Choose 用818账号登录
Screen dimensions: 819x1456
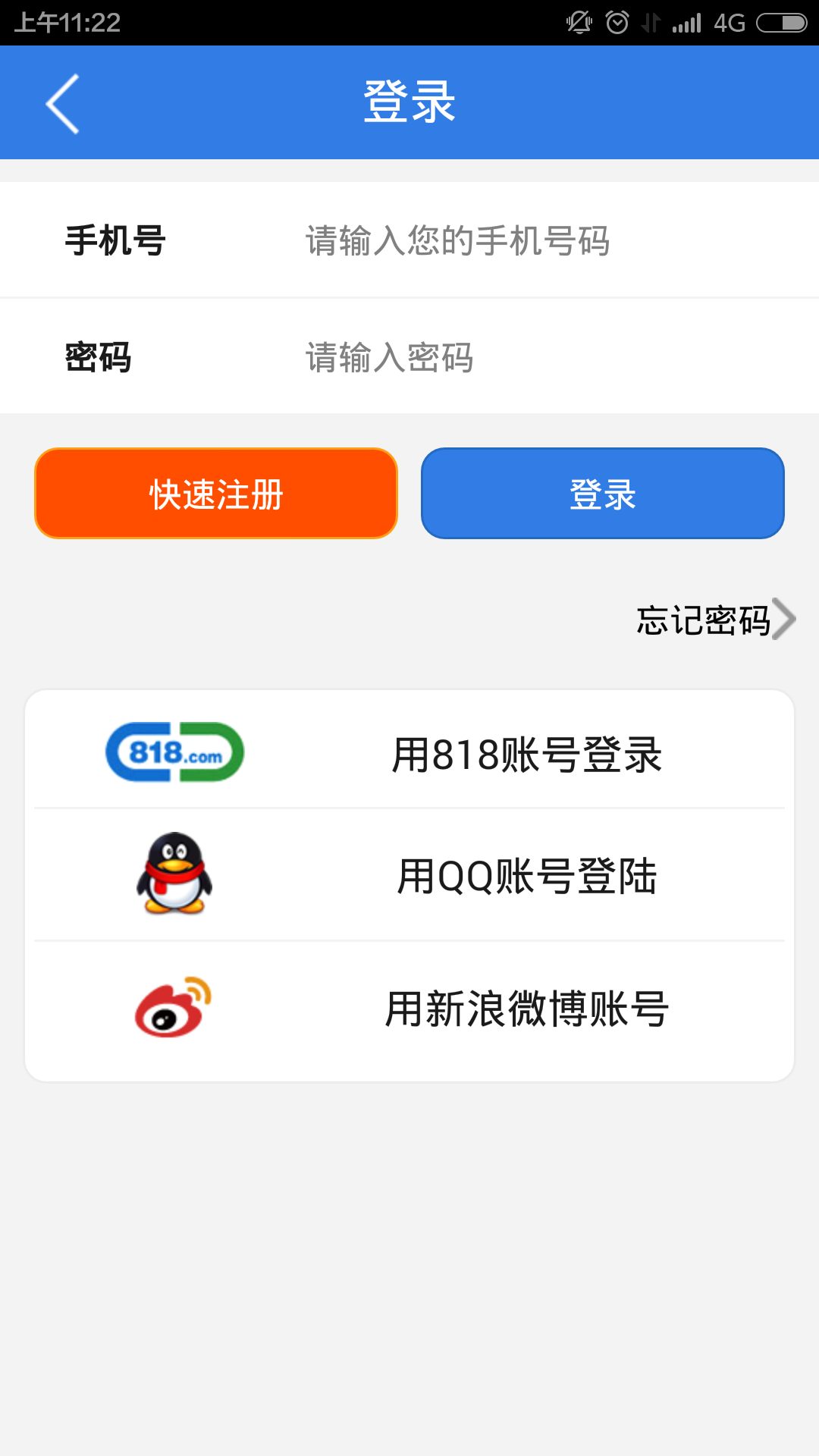click(409, 751)
